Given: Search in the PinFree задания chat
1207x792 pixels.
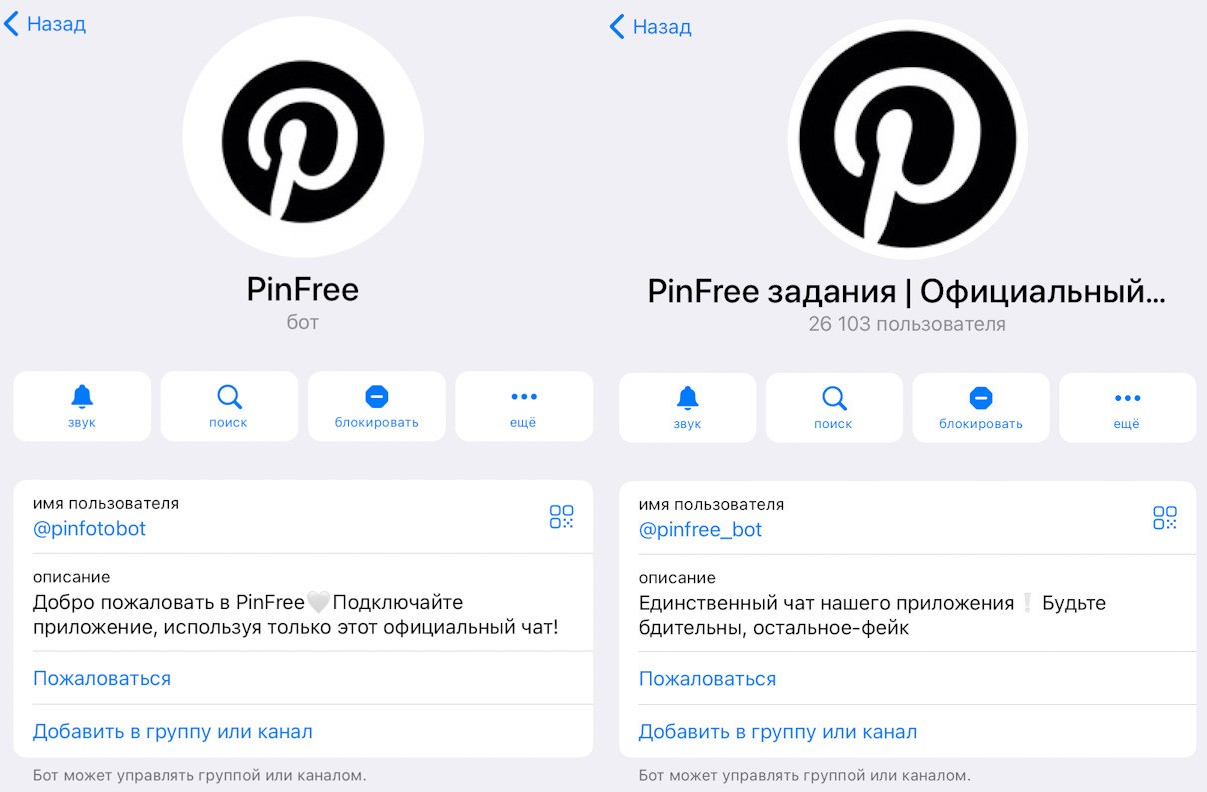Looking at the screenshot, I should (834, 407).
